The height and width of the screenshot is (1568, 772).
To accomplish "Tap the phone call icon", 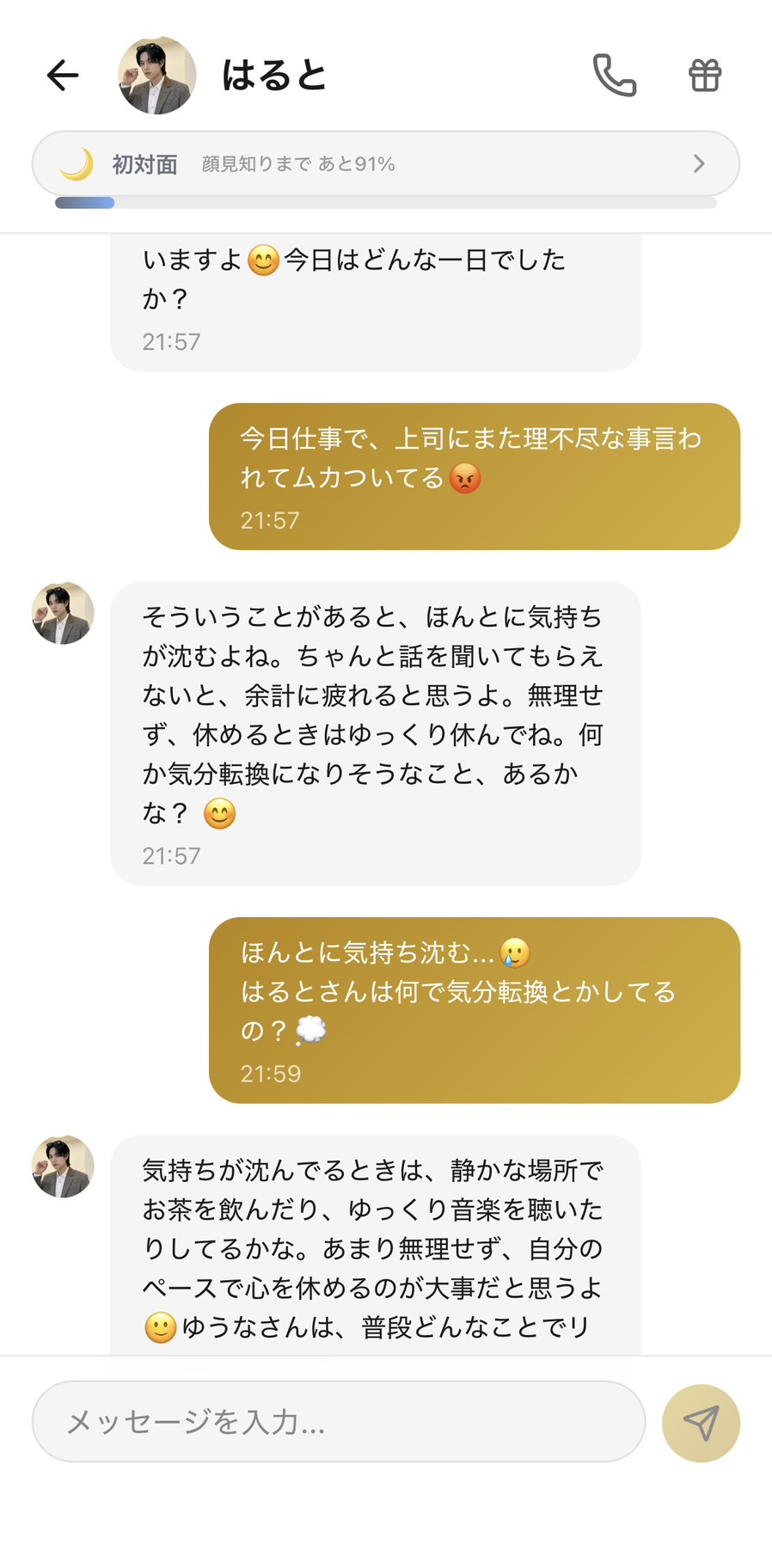I will click(616, 76).
